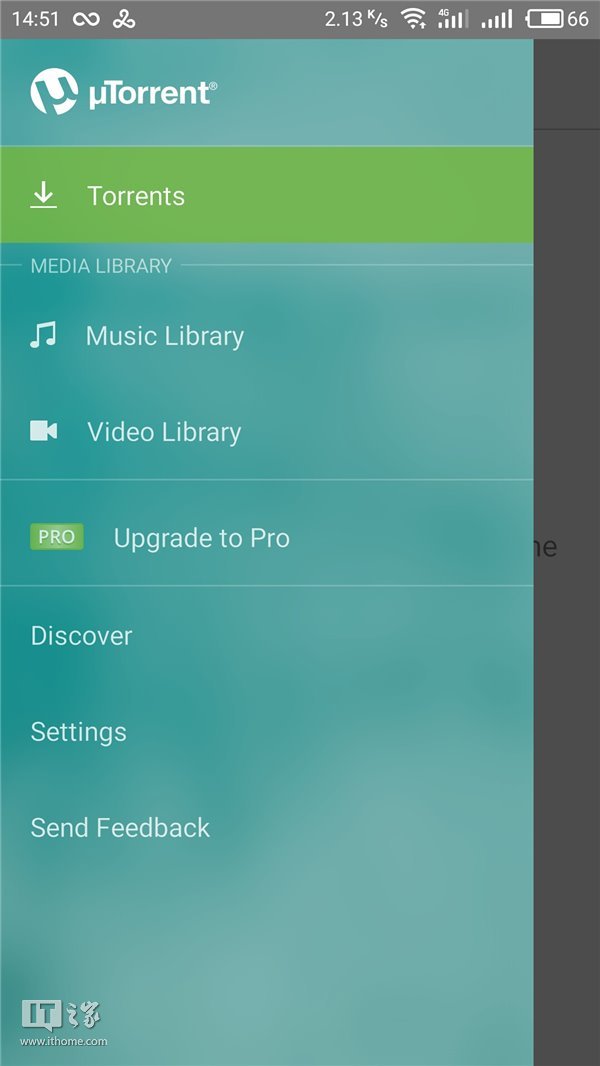Open Settings from the drawer
The height and width of the screenshot is (1066, 600).
pos(78,732)
